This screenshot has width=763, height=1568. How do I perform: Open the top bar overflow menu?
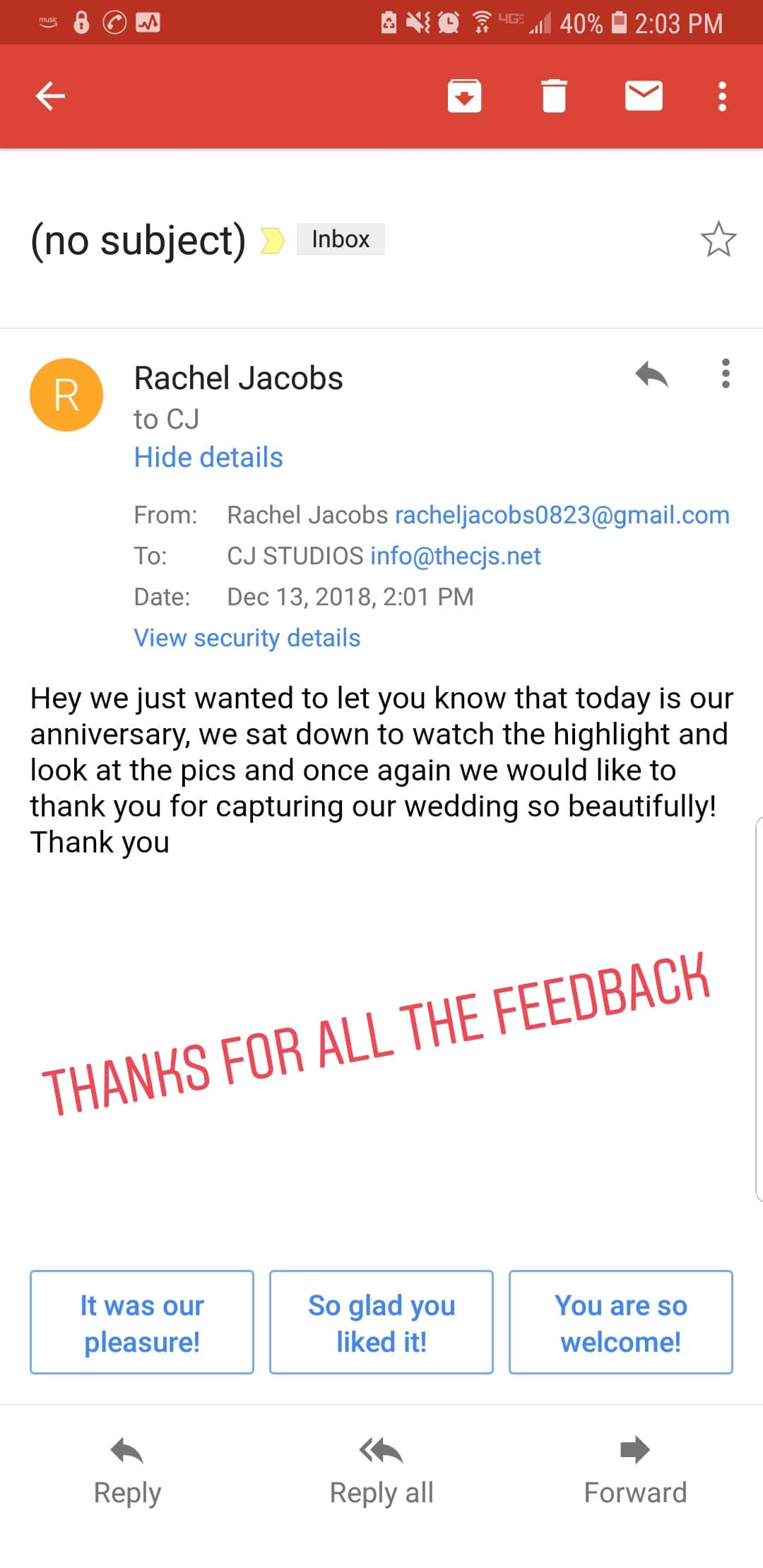coord(722,96)
